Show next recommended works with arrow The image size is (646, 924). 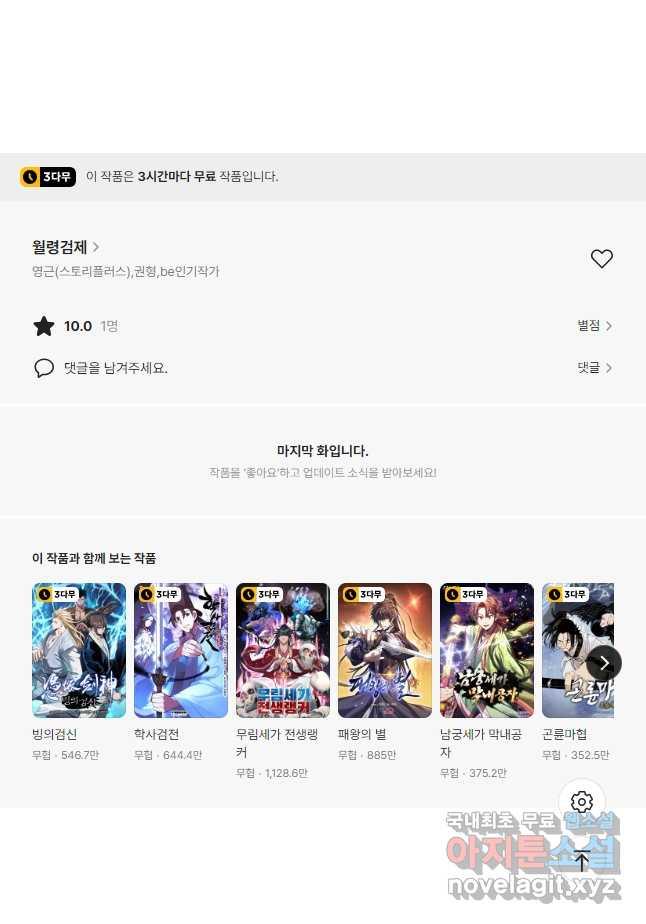coord(603,663)
